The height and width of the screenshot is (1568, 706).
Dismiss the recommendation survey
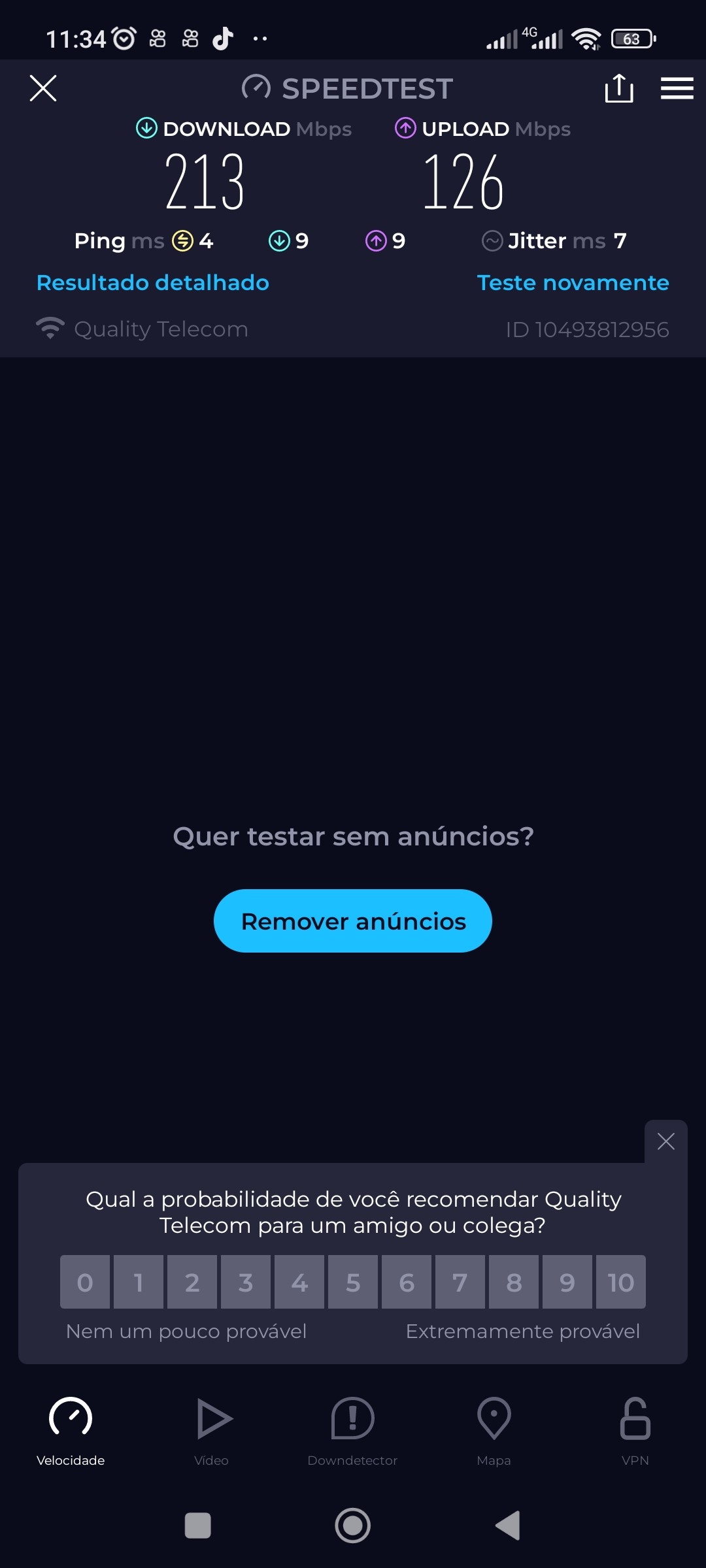pyautogui.click(x=665, y=1141)
